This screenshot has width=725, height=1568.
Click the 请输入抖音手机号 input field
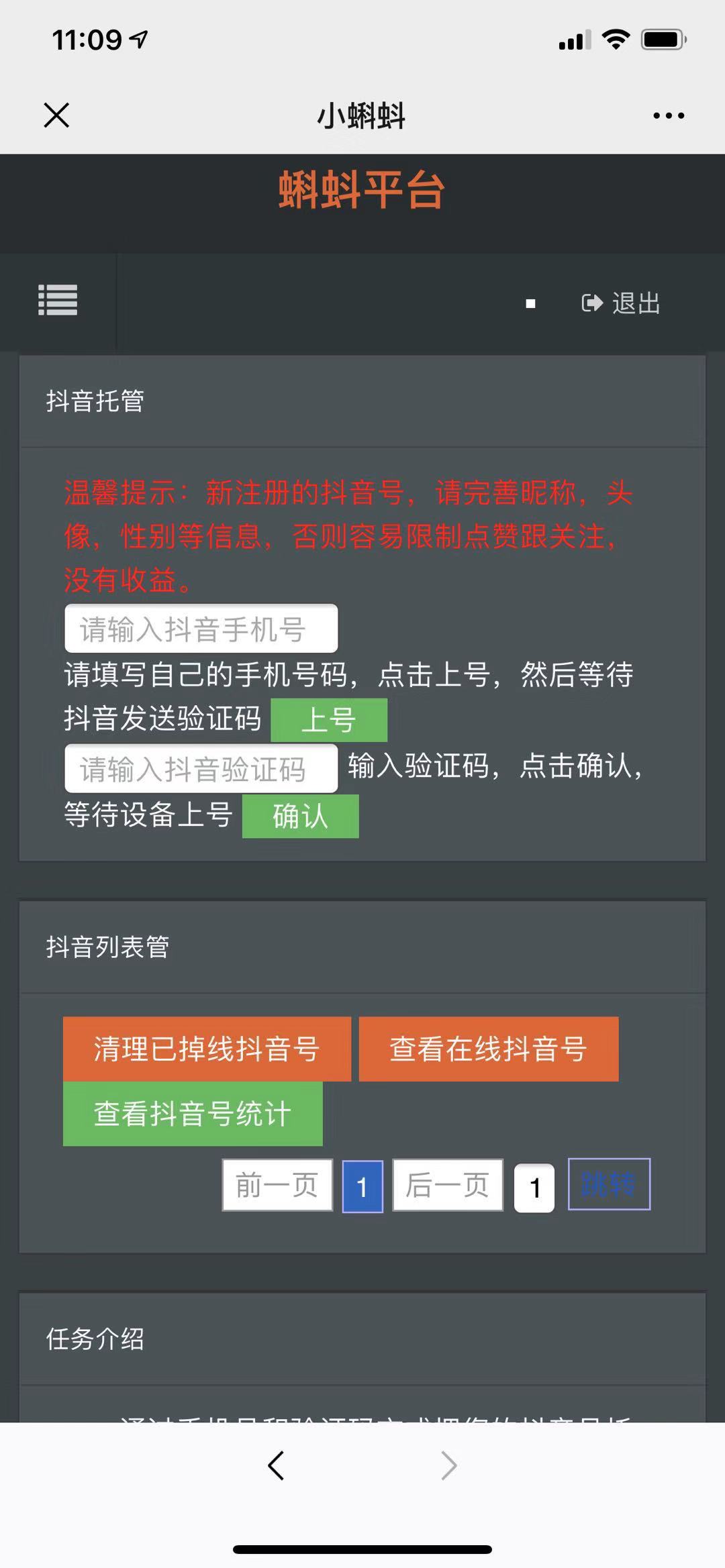[201, 628]
